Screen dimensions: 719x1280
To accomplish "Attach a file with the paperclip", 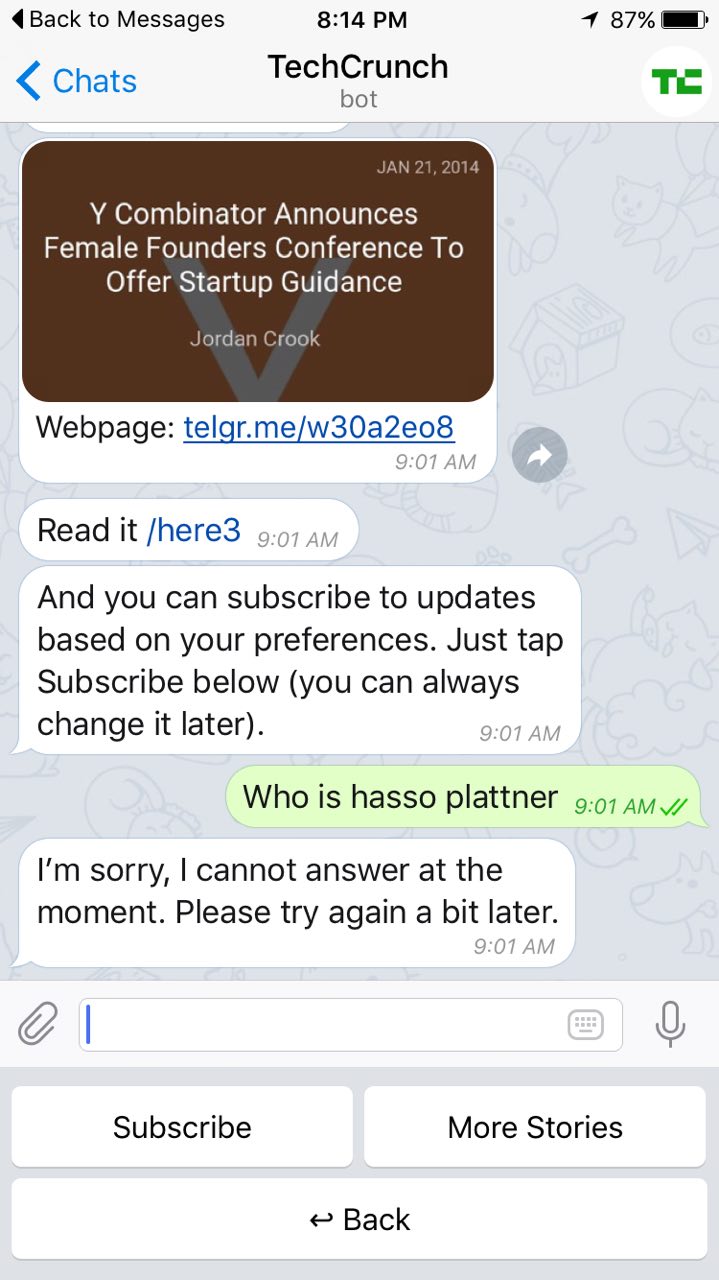I will 37,1024.
